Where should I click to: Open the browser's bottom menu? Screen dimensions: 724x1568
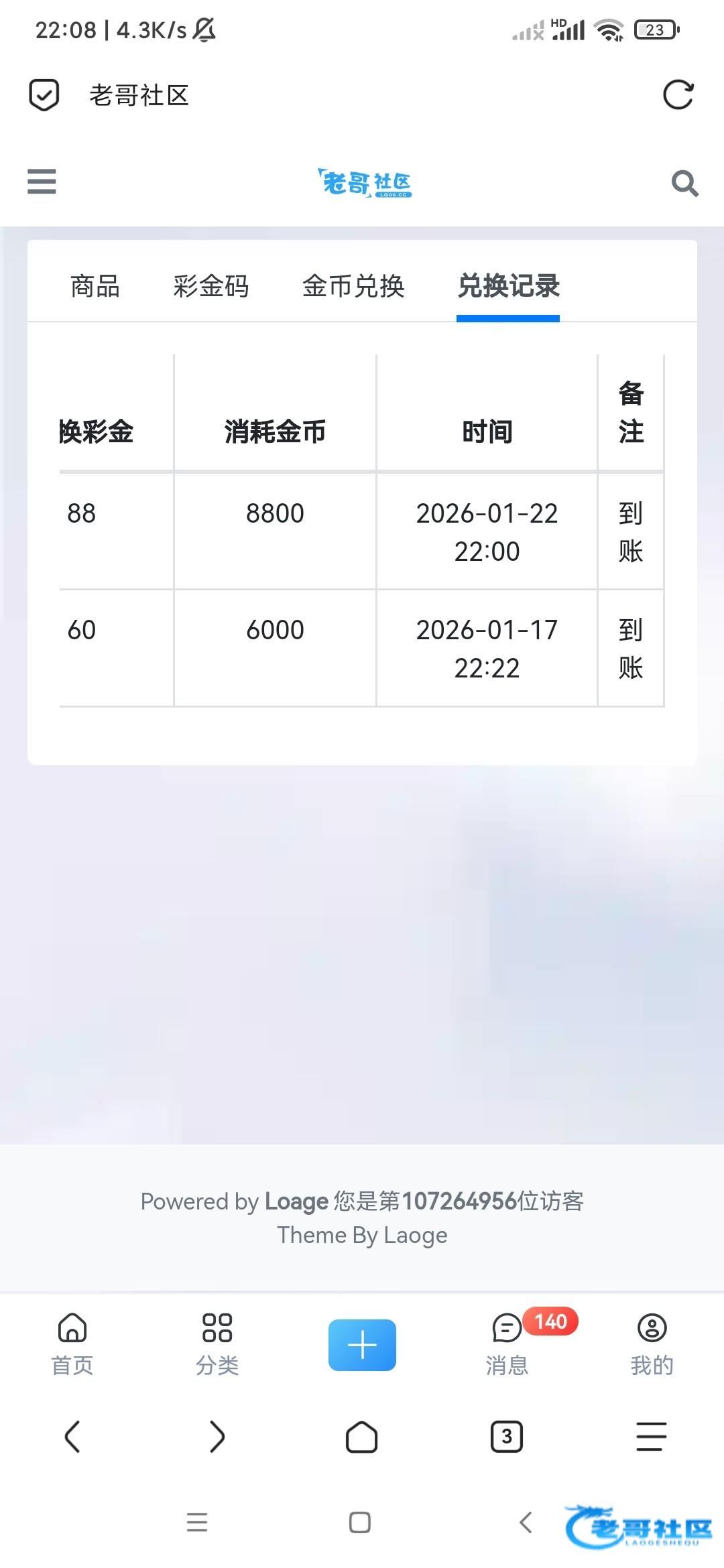(652, 1437)
